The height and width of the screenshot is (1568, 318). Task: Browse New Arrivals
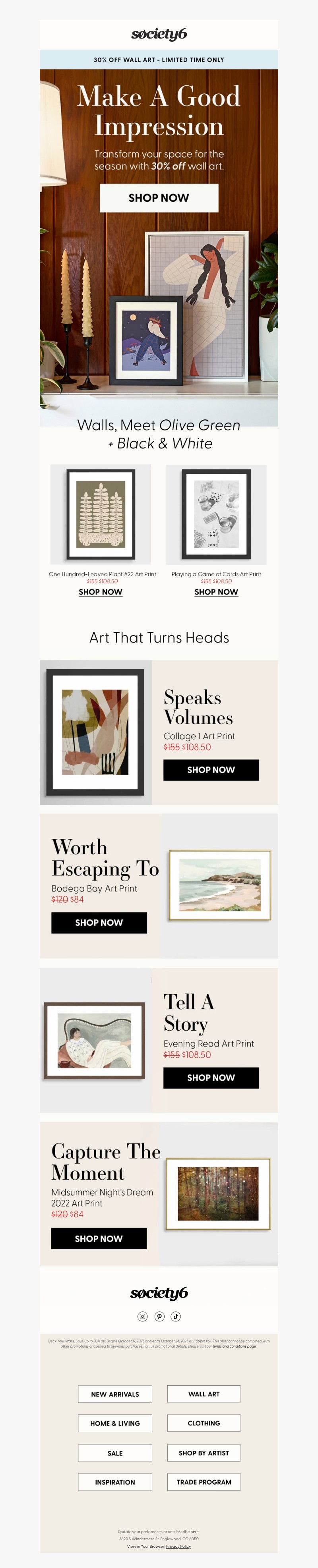pos(115,1394)
